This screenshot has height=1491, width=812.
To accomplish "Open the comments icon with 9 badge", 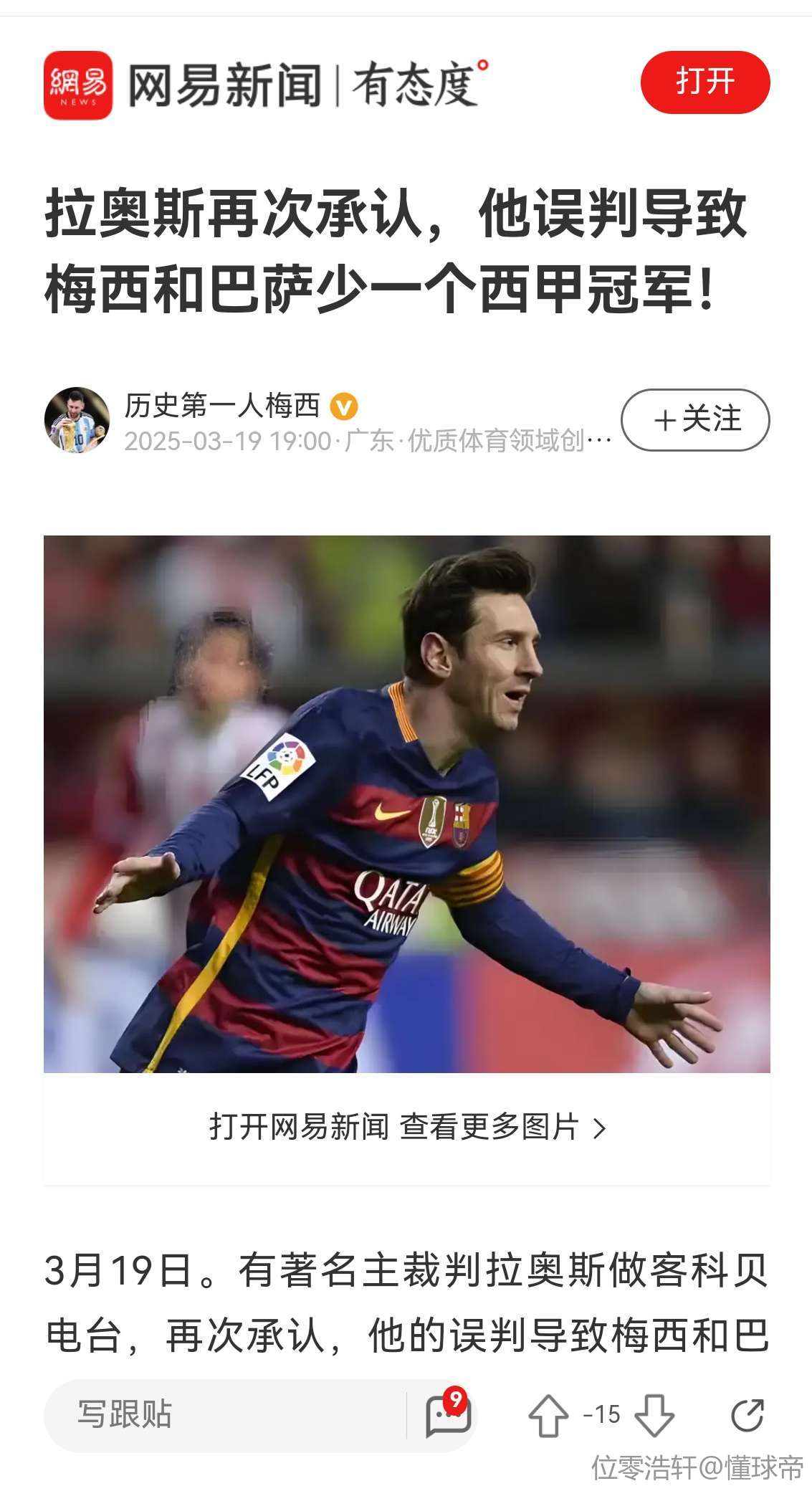I will coord(447,1415).
